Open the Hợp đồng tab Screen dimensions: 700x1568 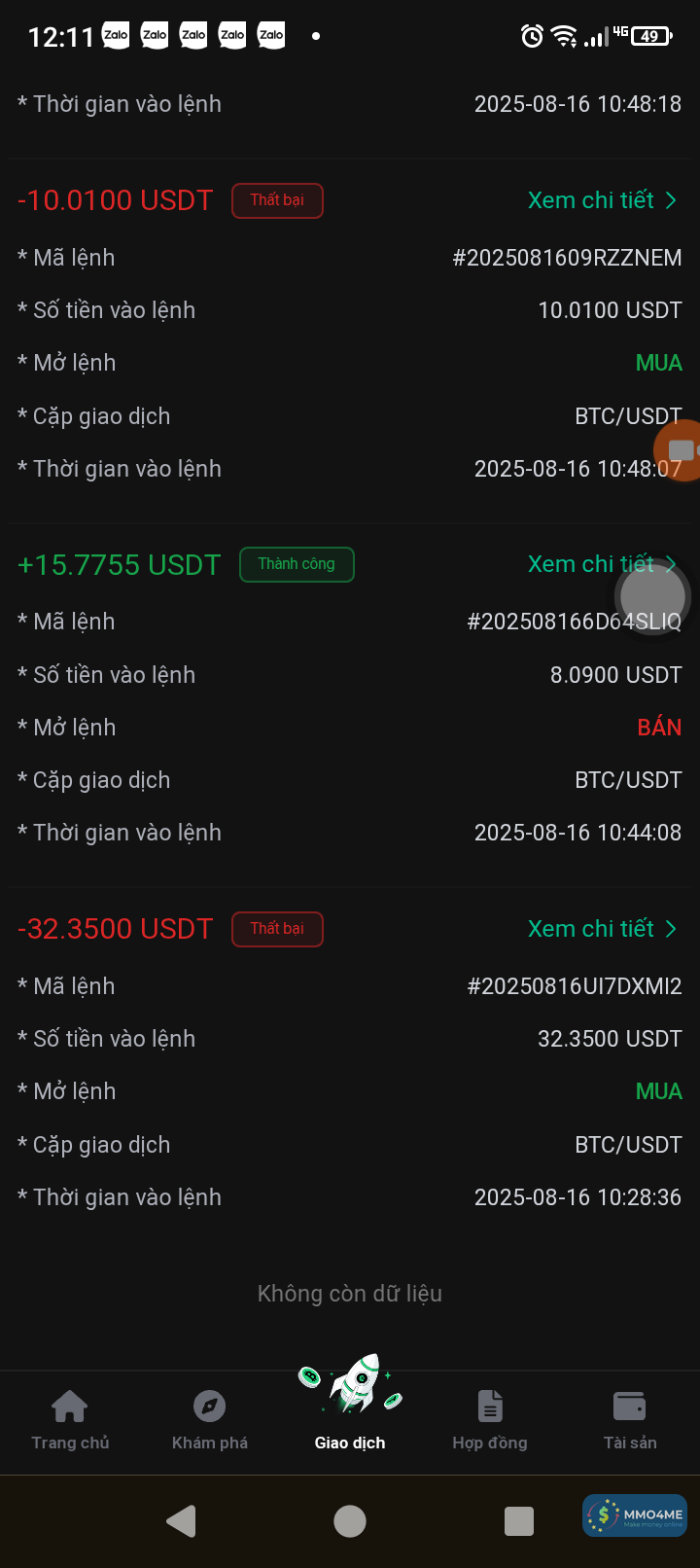490,1419
